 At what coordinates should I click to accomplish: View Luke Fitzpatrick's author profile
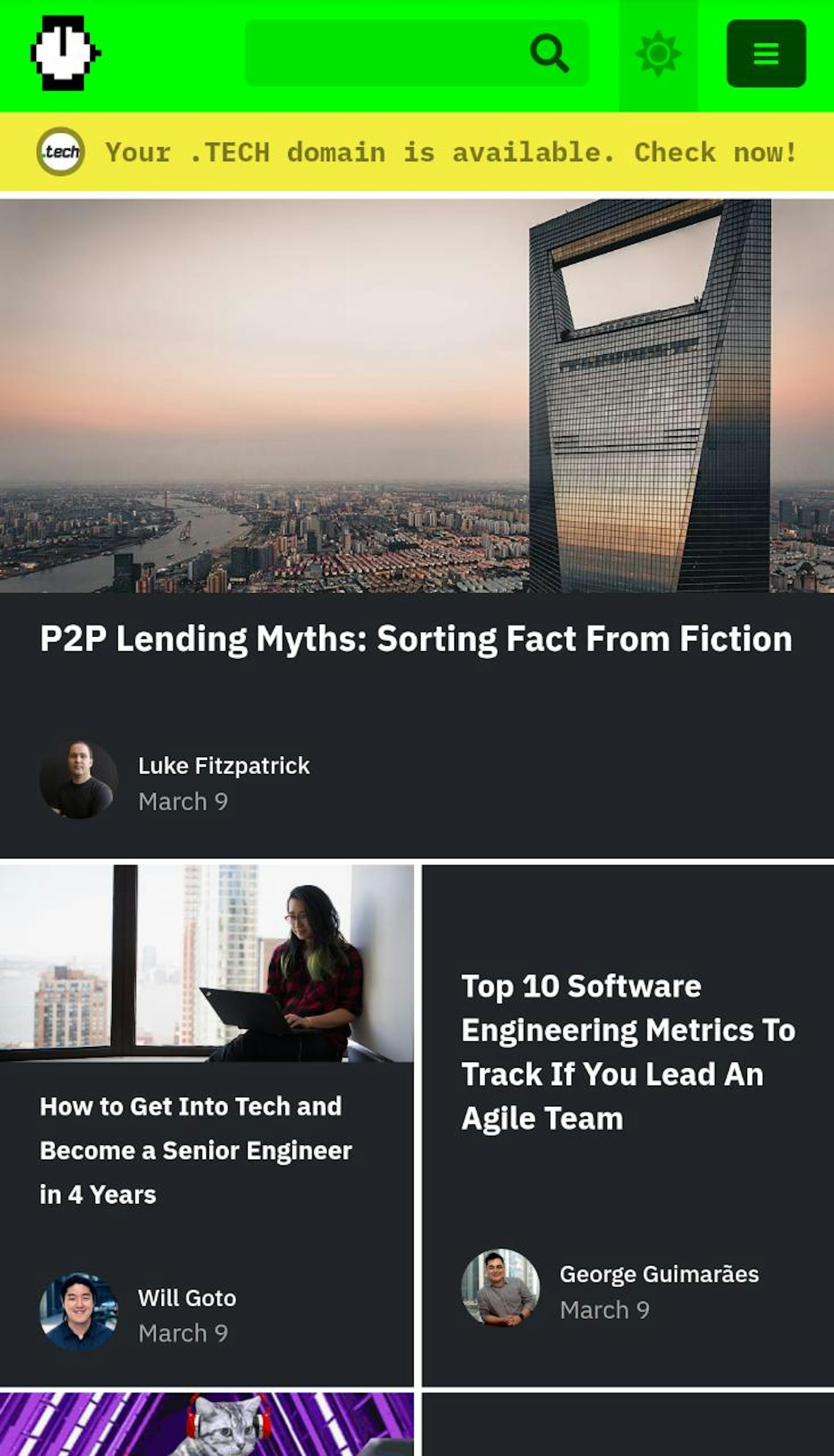pyautogui.click(x=223, y=766)
